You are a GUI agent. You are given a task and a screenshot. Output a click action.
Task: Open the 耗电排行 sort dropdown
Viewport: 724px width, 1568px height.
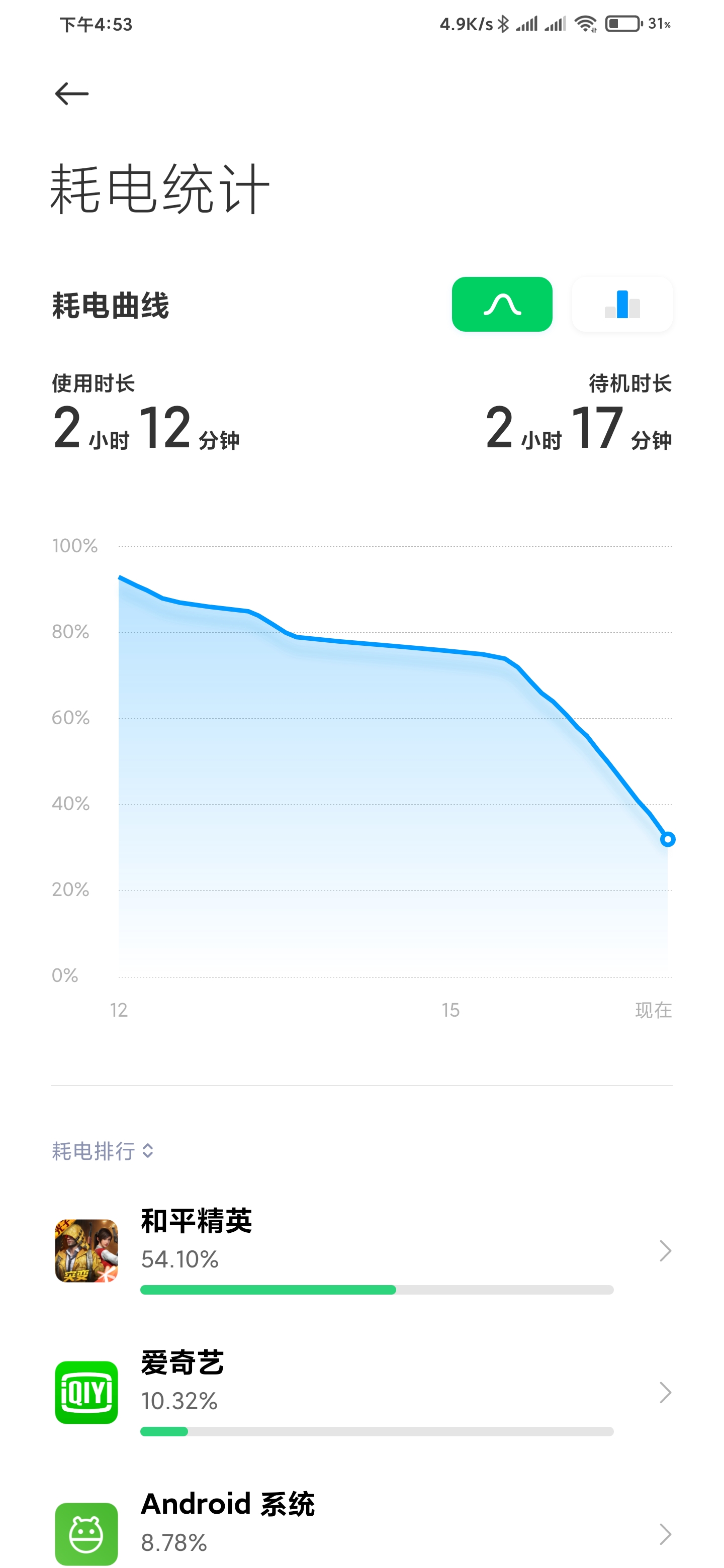(102, 1150)
